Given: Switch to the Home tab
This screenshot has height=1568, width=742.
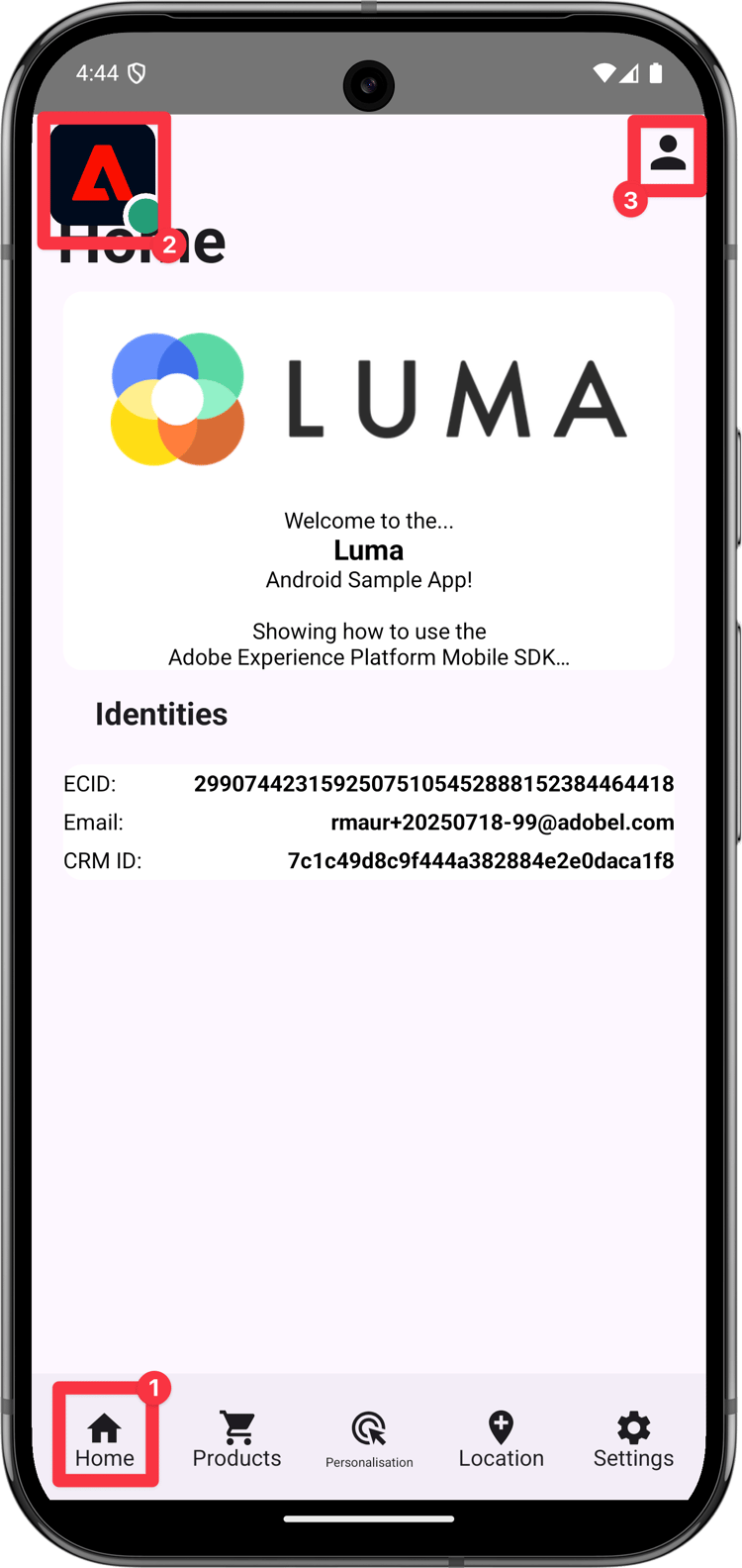Looking at the screenshot, I should click(105, 1439).
